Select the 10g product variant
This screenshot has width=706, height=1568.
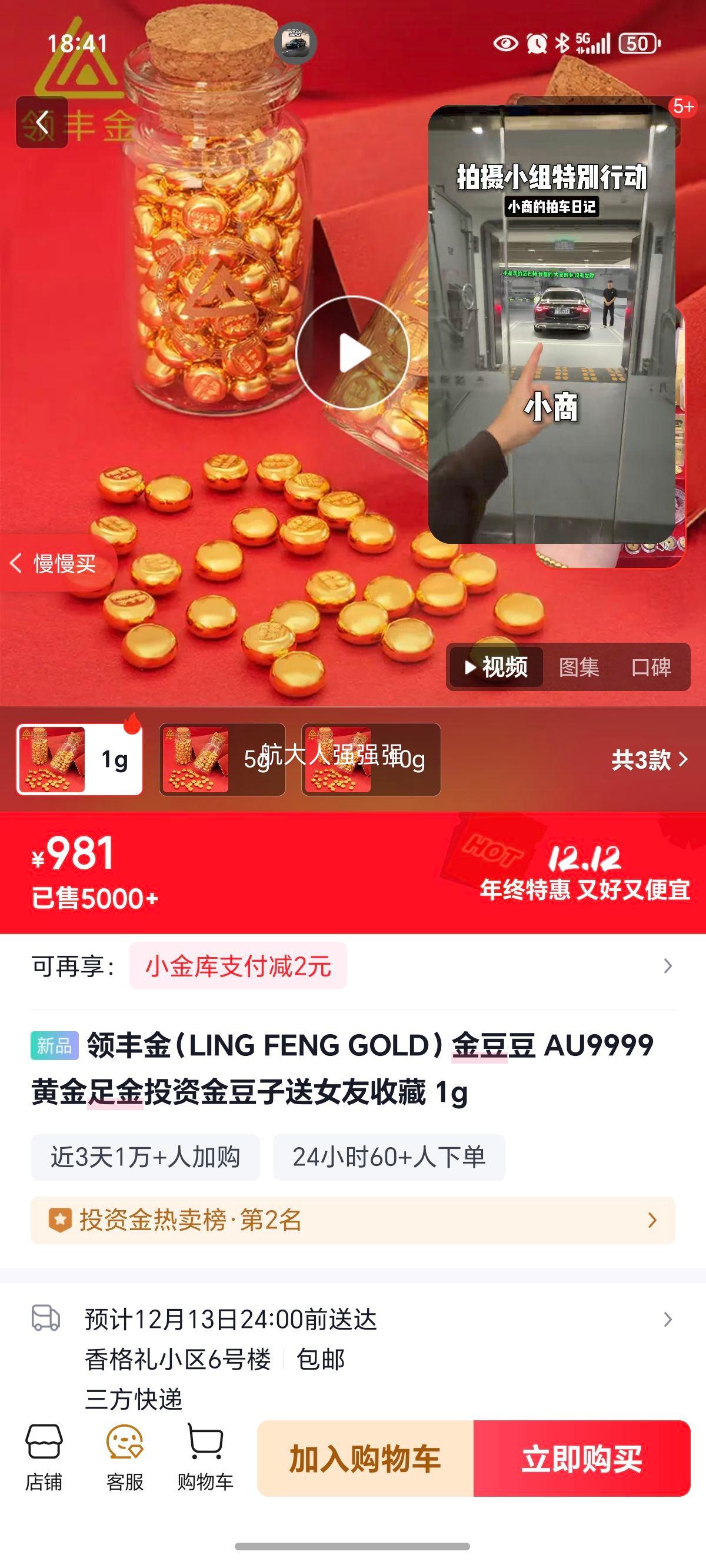coord(369,761)
